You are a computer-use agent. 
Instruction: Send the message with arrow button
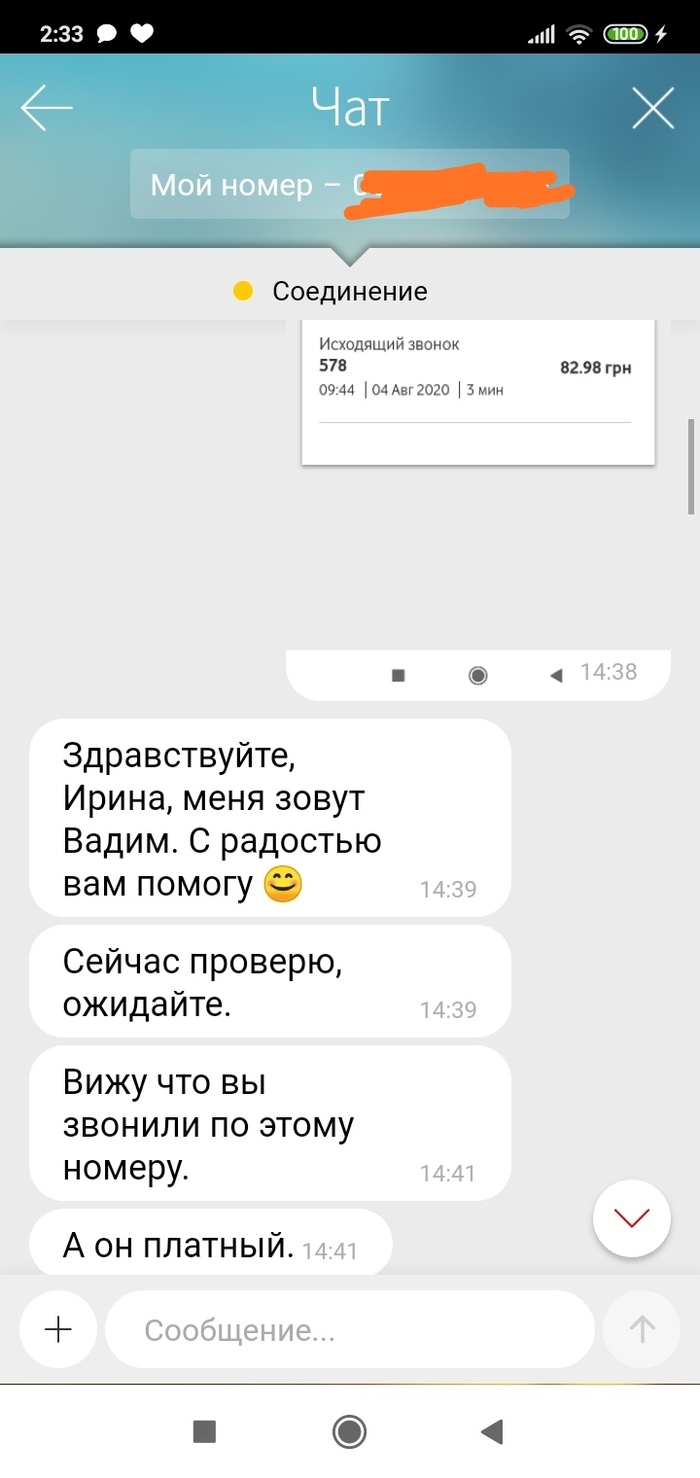point(641,1329)
